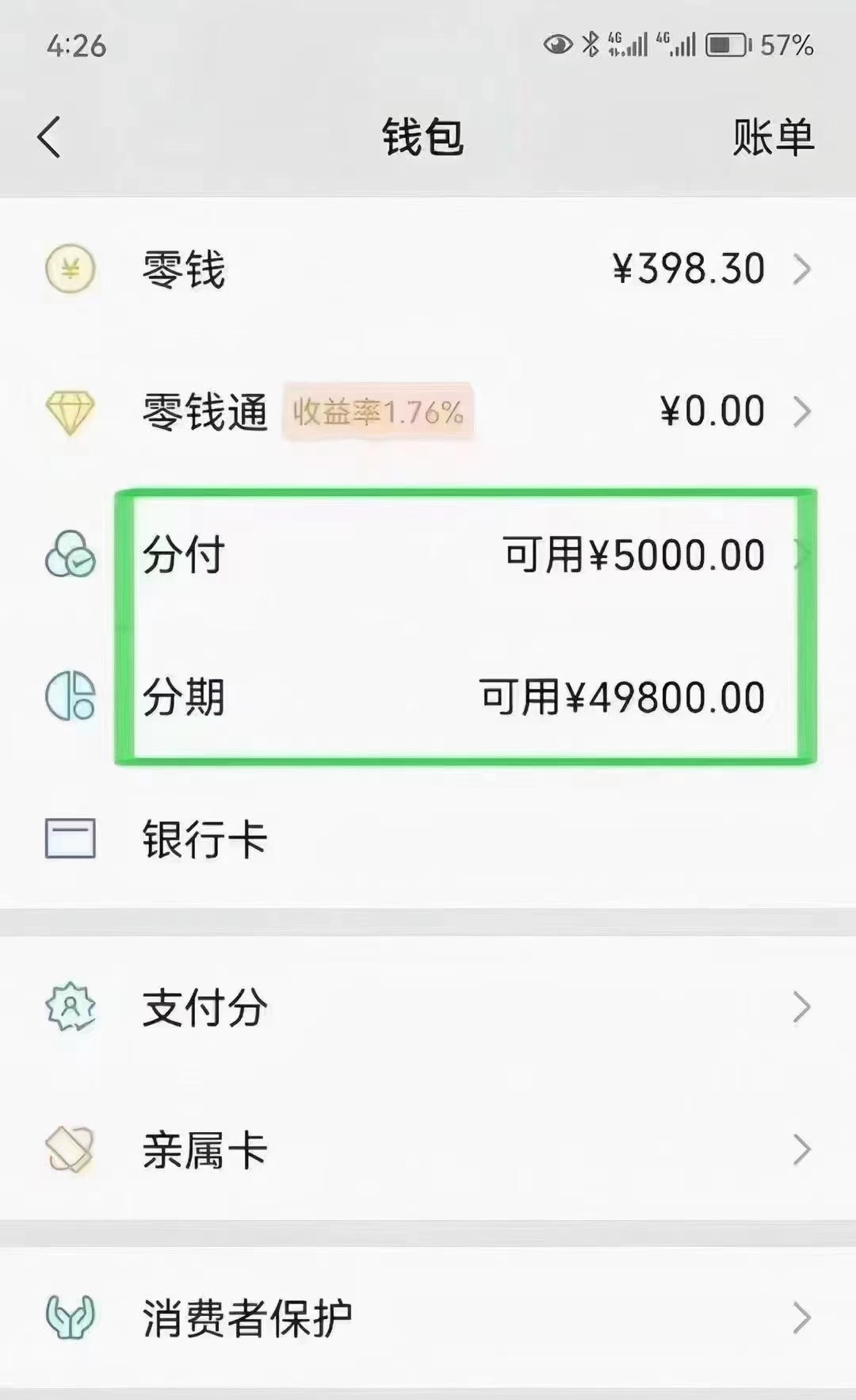Click the 收益率1.76% rate label
This screenshot has height=1400, width=856.
380,411
